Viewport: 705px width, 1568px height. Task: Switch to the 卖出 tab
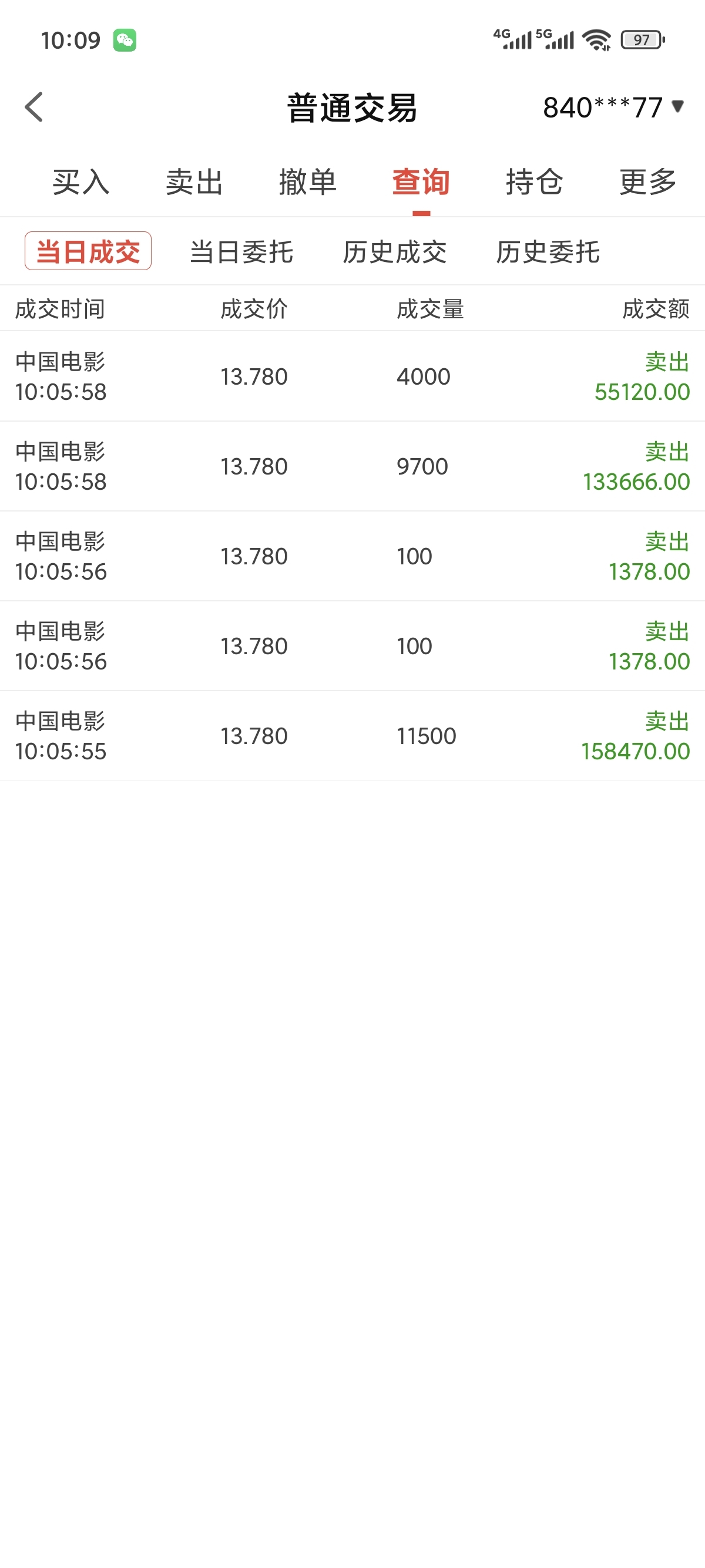click(194, 182)
